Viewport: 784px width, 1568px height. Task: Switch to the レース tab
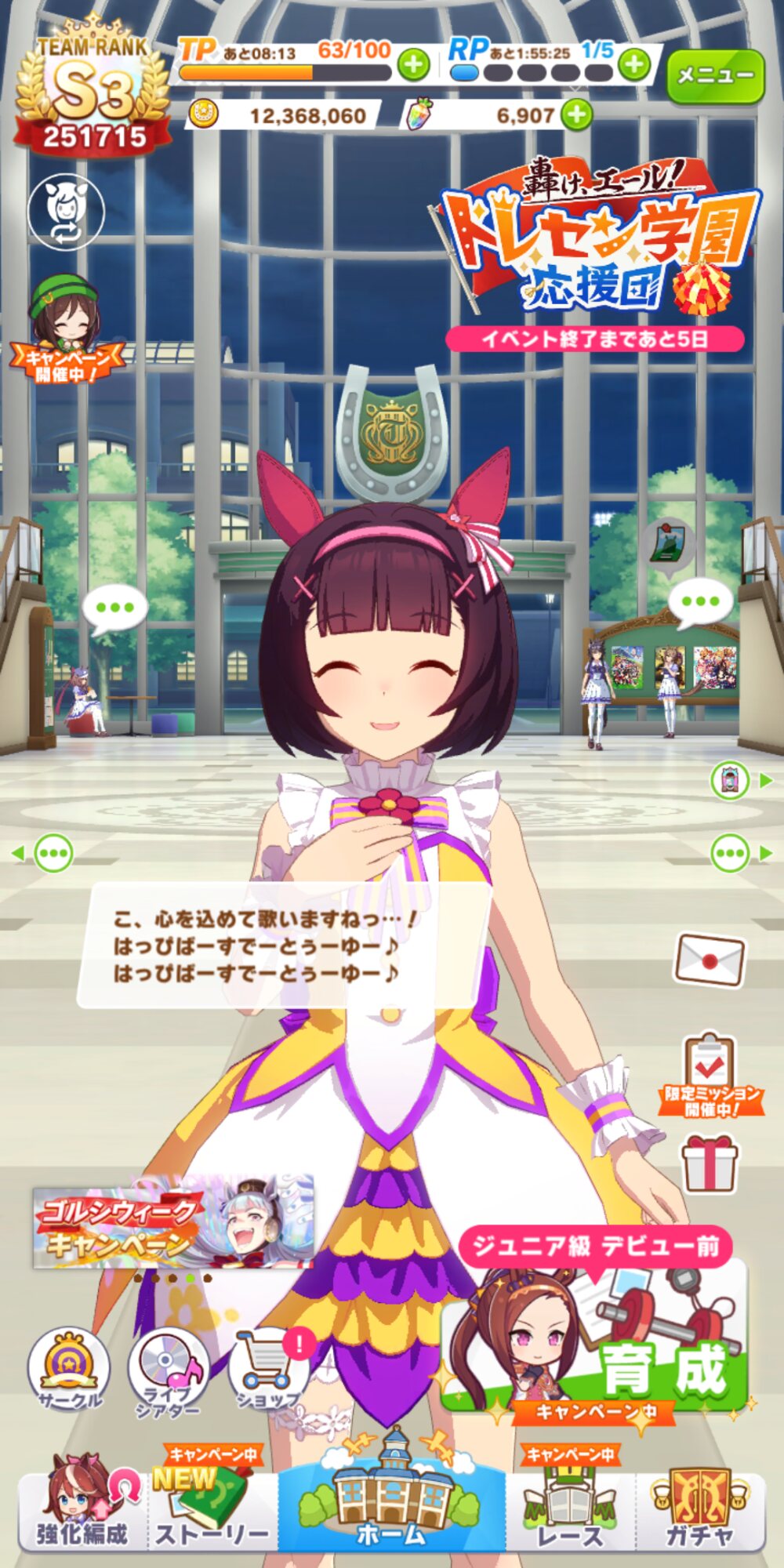pos(570,1509)
